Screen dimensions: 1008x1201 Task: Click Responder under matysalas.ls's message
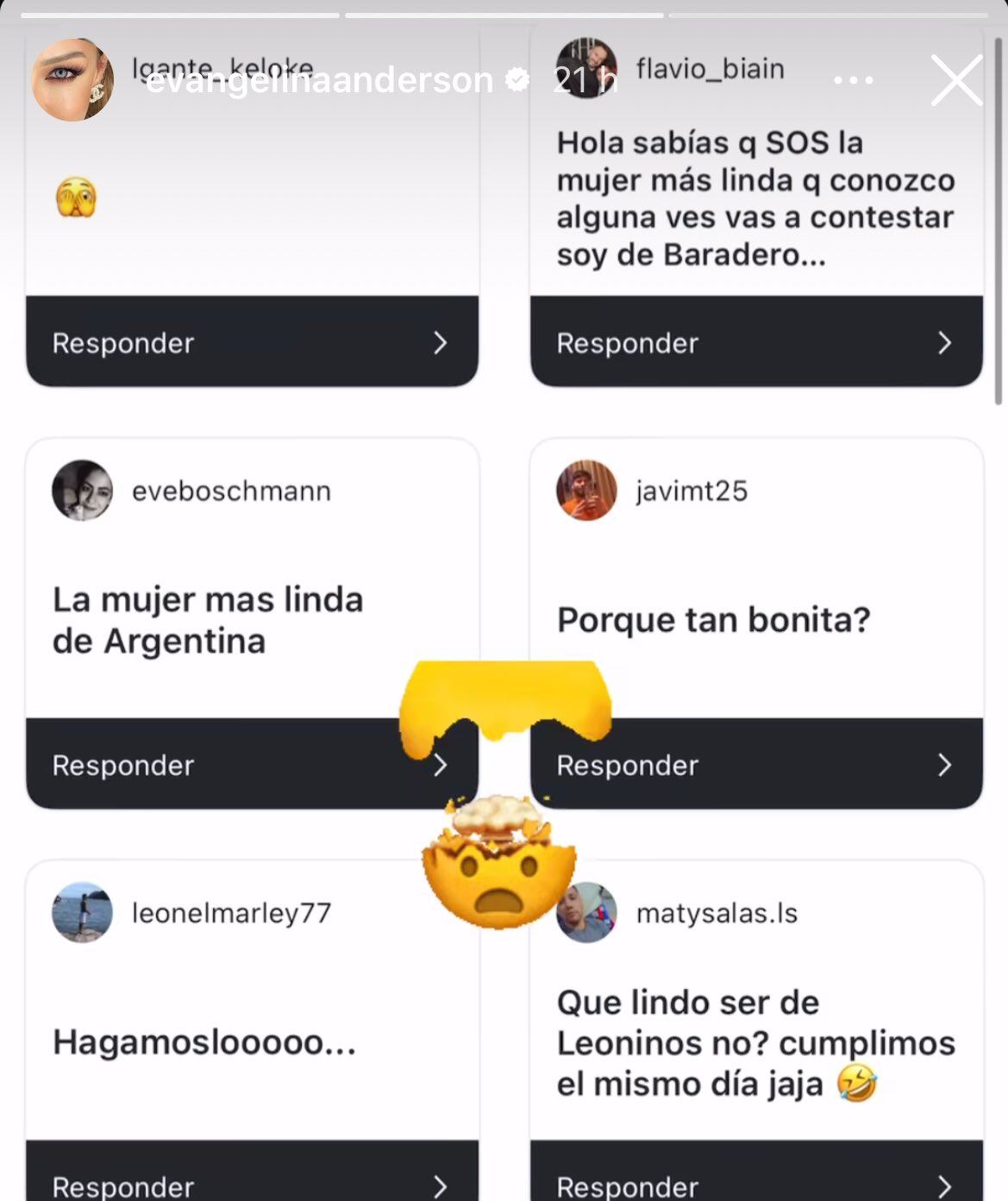pos(628,1185)
